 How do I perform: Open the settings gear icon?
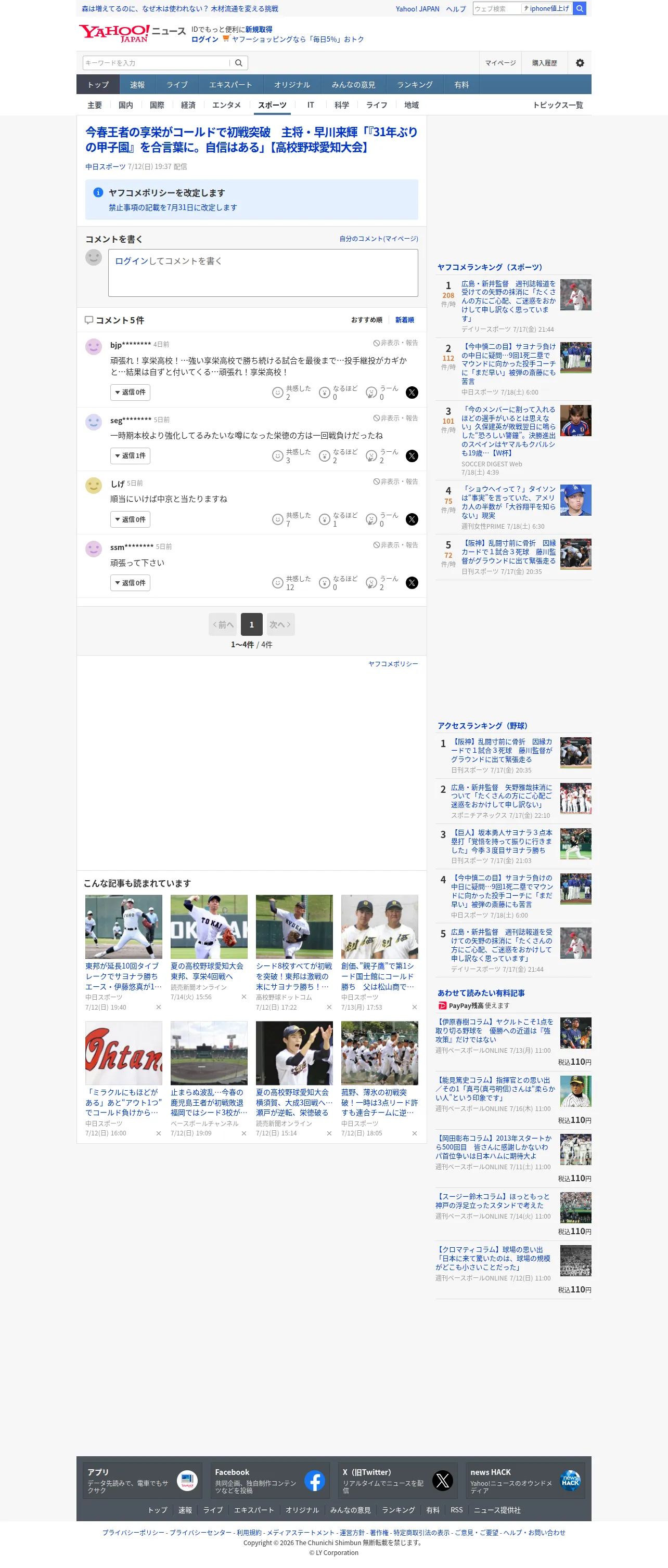click(580, 63)
